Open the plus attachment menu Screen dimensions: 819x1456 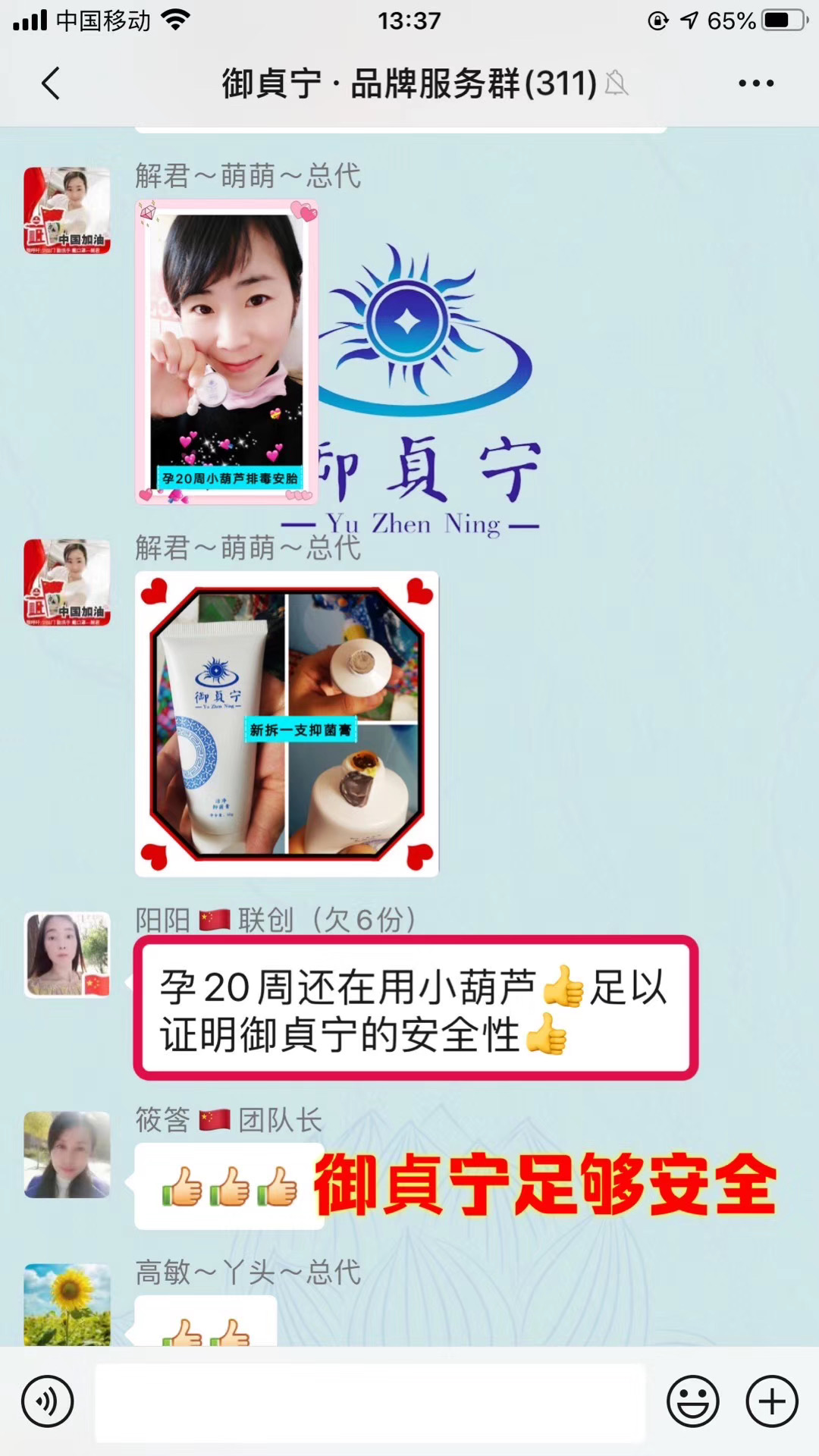pos(772,1401)
